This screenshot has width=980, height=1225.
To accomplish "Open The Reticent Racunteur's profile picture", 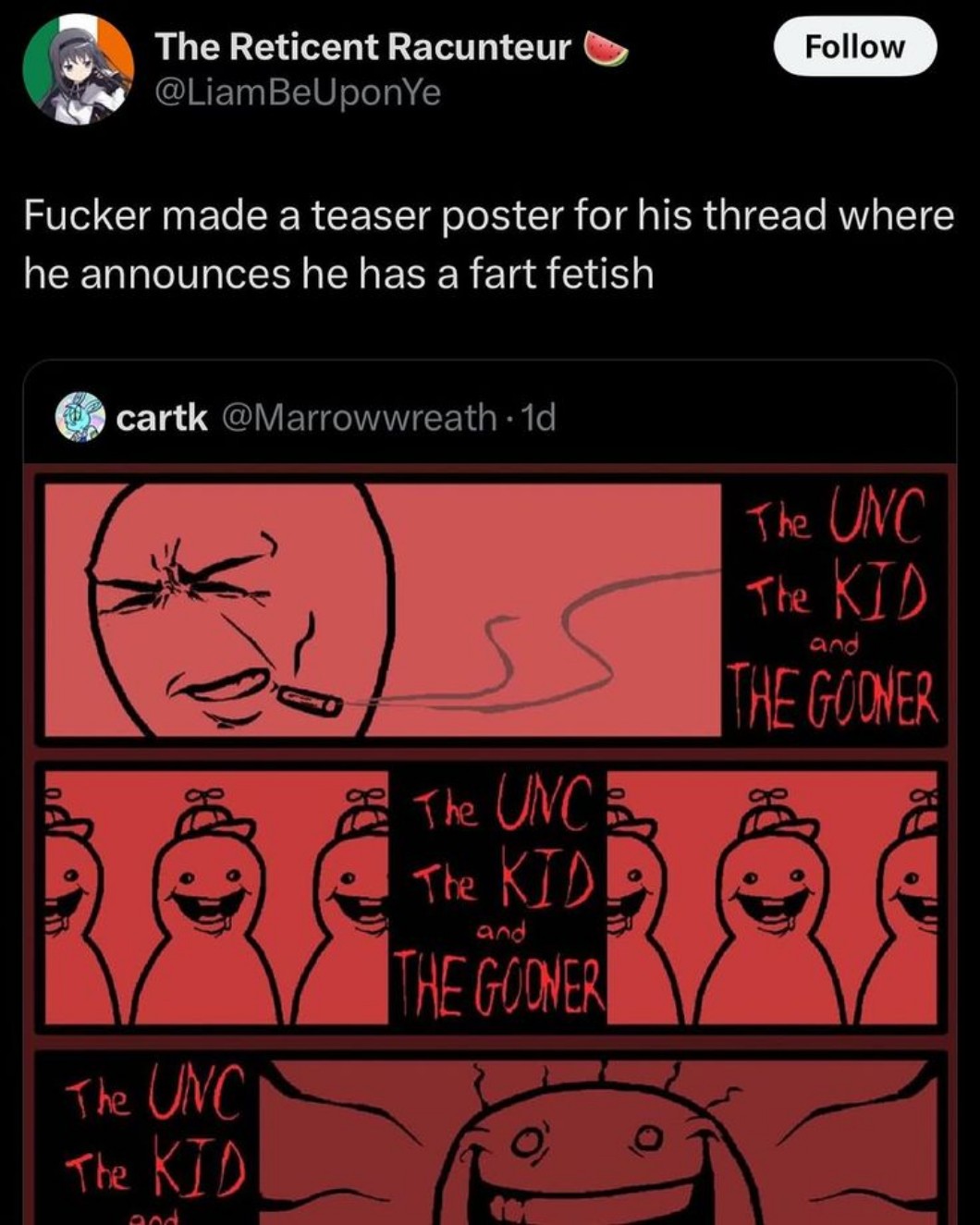I will [79, 68].
